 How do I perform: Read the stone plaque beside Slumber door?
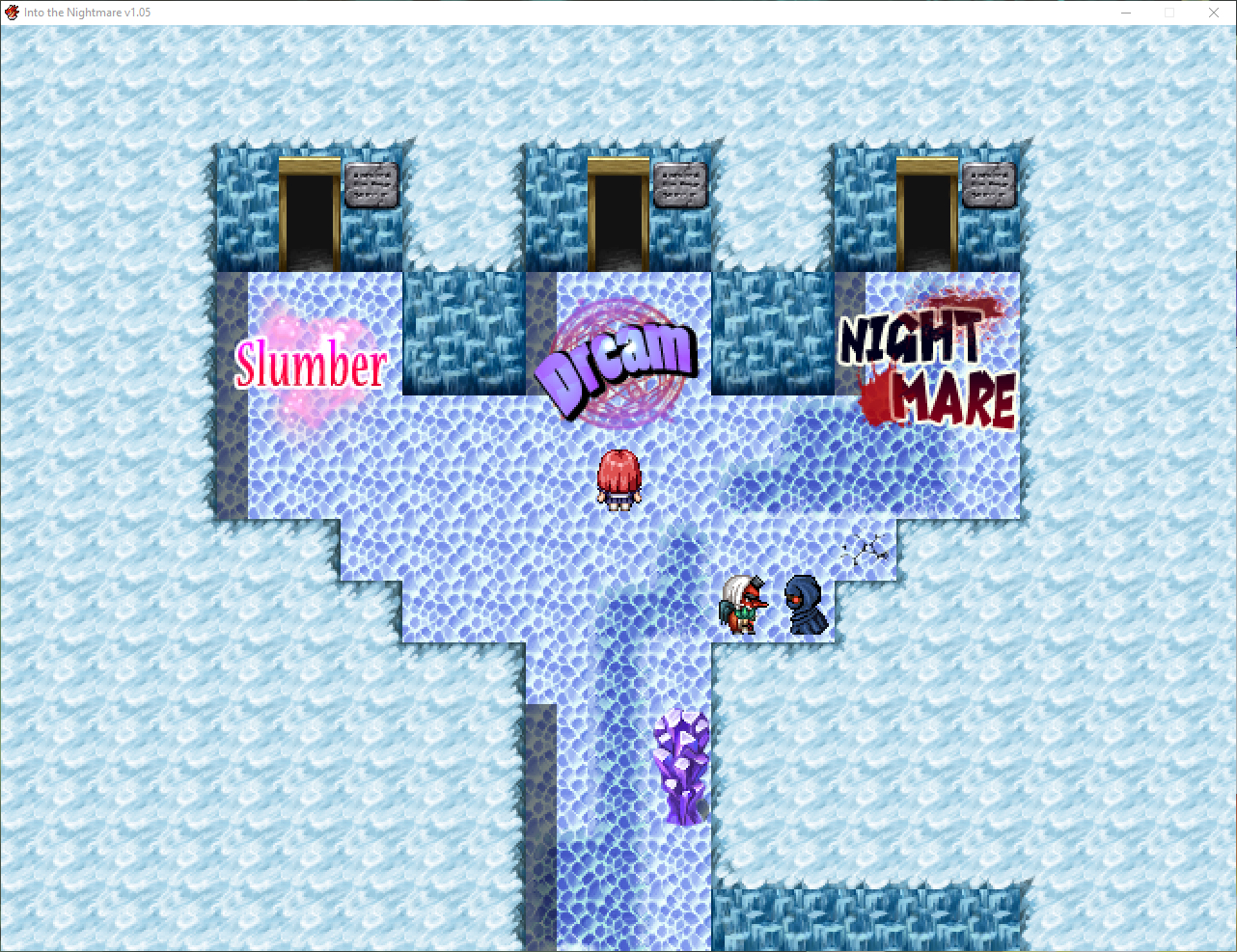click(x=371, y=185)
